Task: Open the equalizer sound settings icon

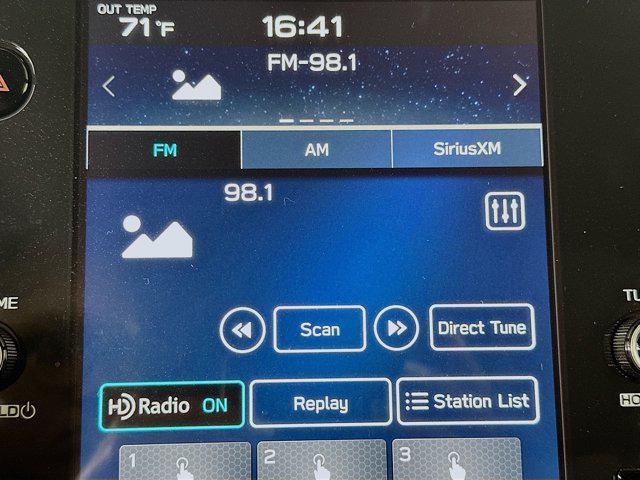Action: tap(504, 211)
